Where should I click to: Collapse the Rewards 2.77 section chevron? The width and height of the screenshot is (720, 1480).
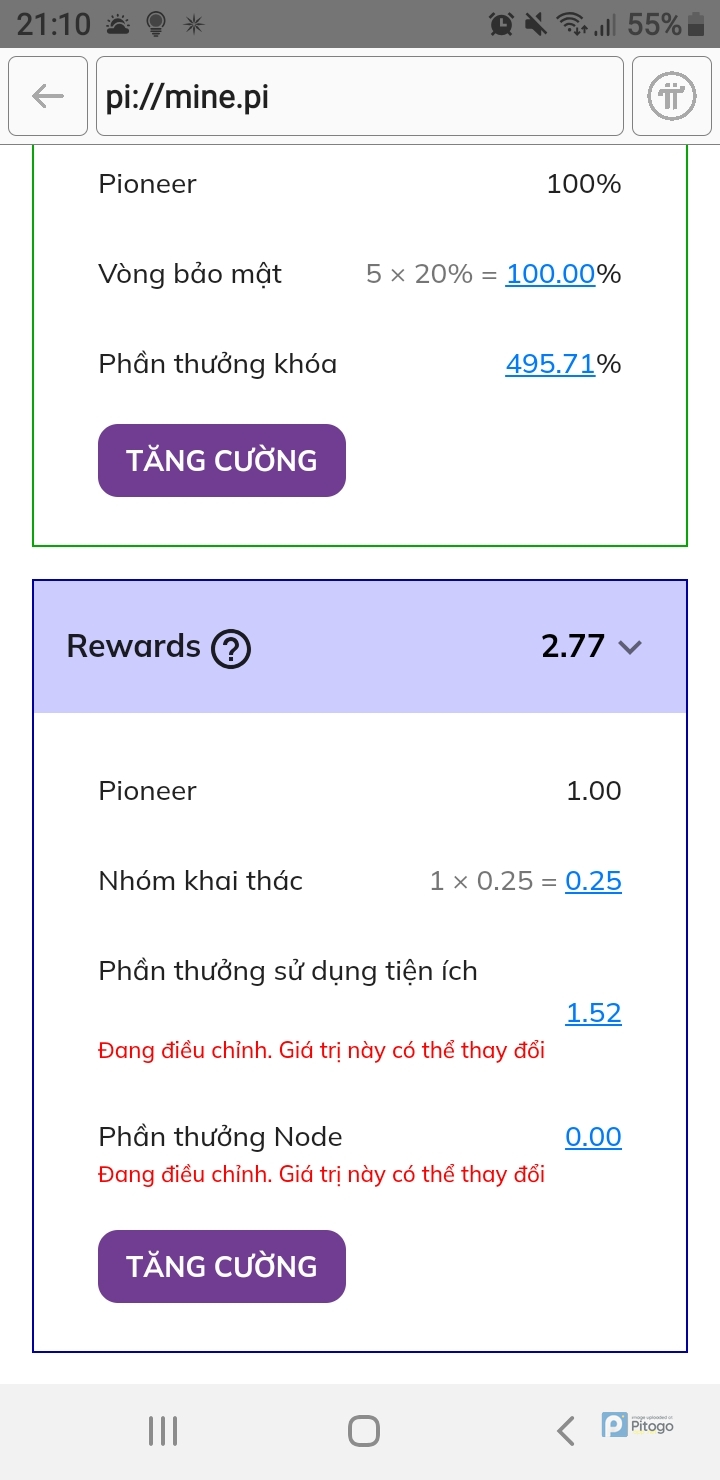pos(629,647)
